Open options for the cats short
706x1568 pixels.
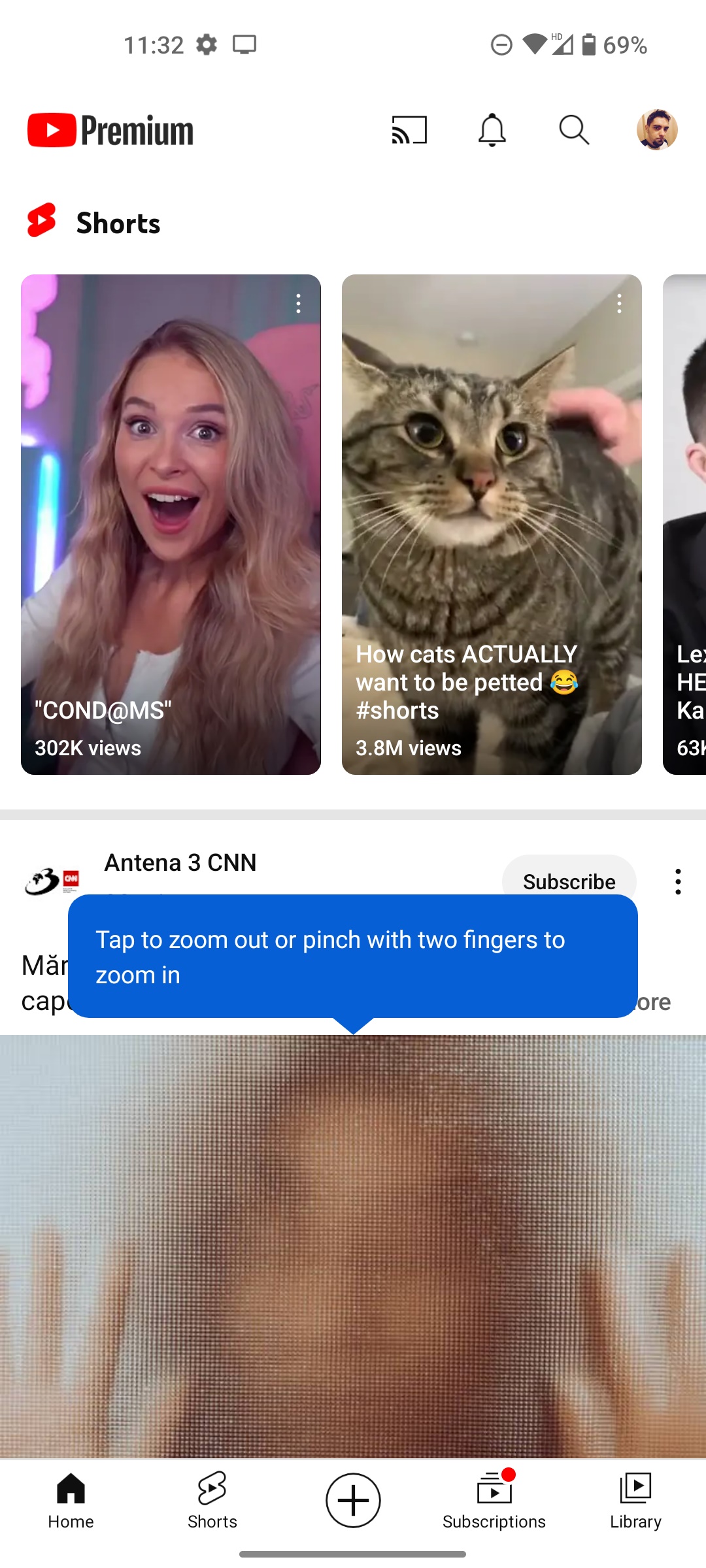coord(619,303)
